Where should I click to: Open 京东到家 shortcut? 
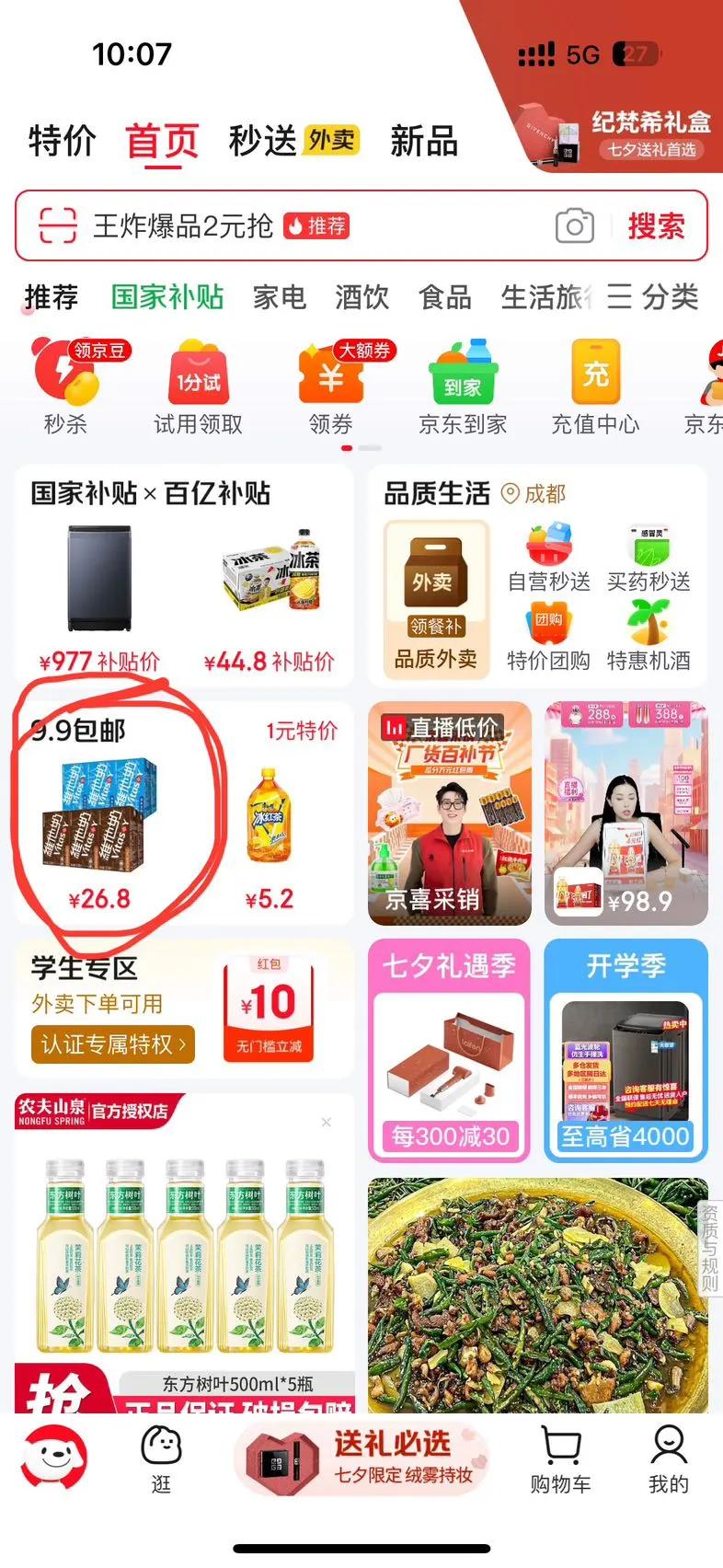[463, 386]
